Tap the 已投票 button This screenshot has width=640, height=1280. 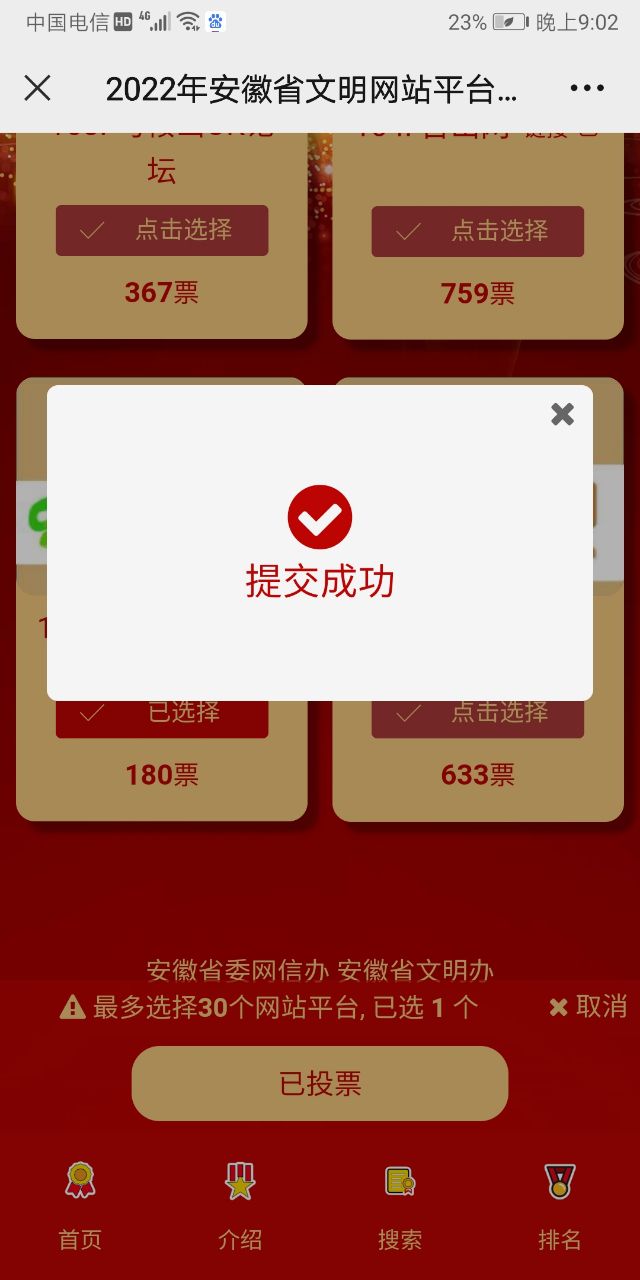320,1083
